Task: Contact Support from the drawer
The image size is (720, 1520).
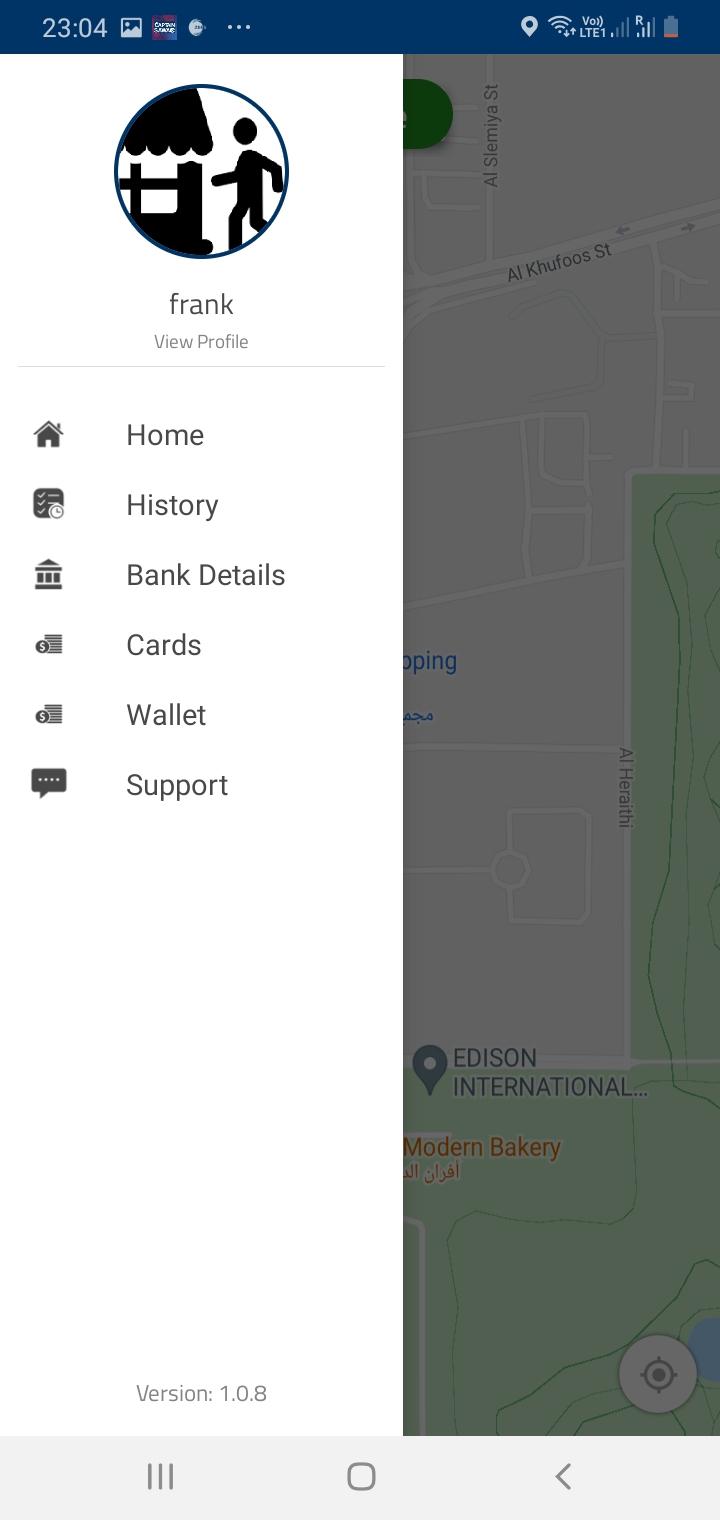Action: tap(201, 785)
